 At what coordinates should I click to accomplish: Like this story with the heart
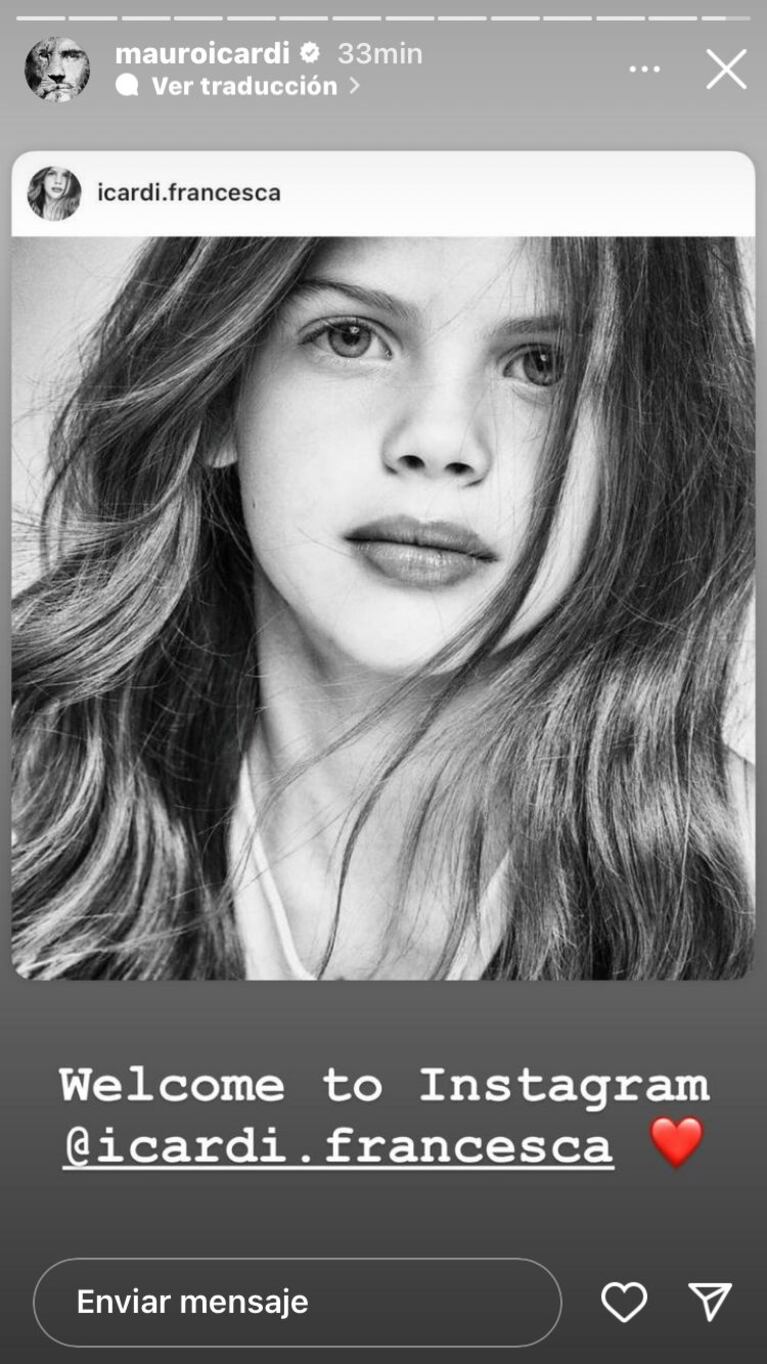624,1302
